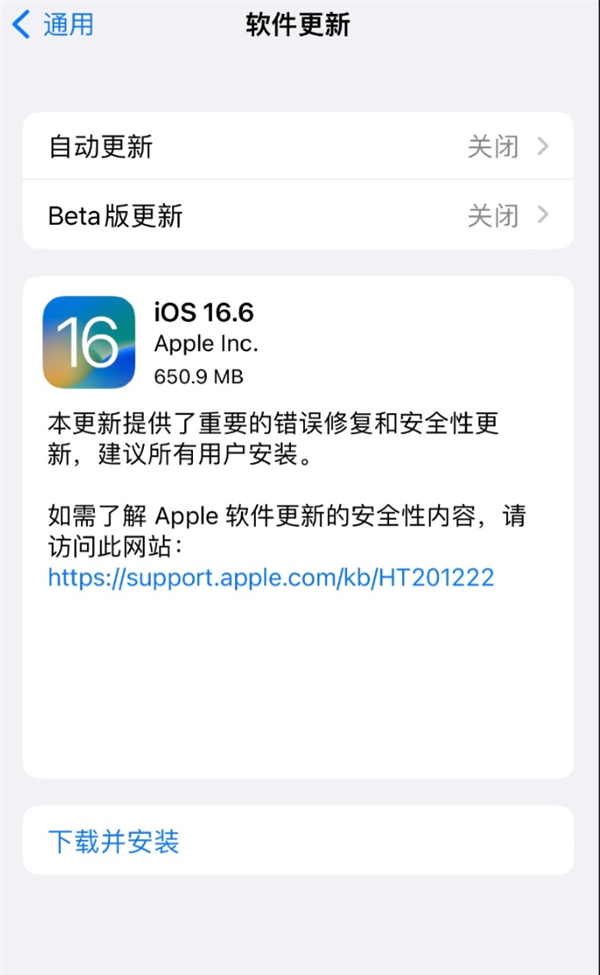Open Beta版更新 settings row
600x975 pixels.
(x=298, y=215)
